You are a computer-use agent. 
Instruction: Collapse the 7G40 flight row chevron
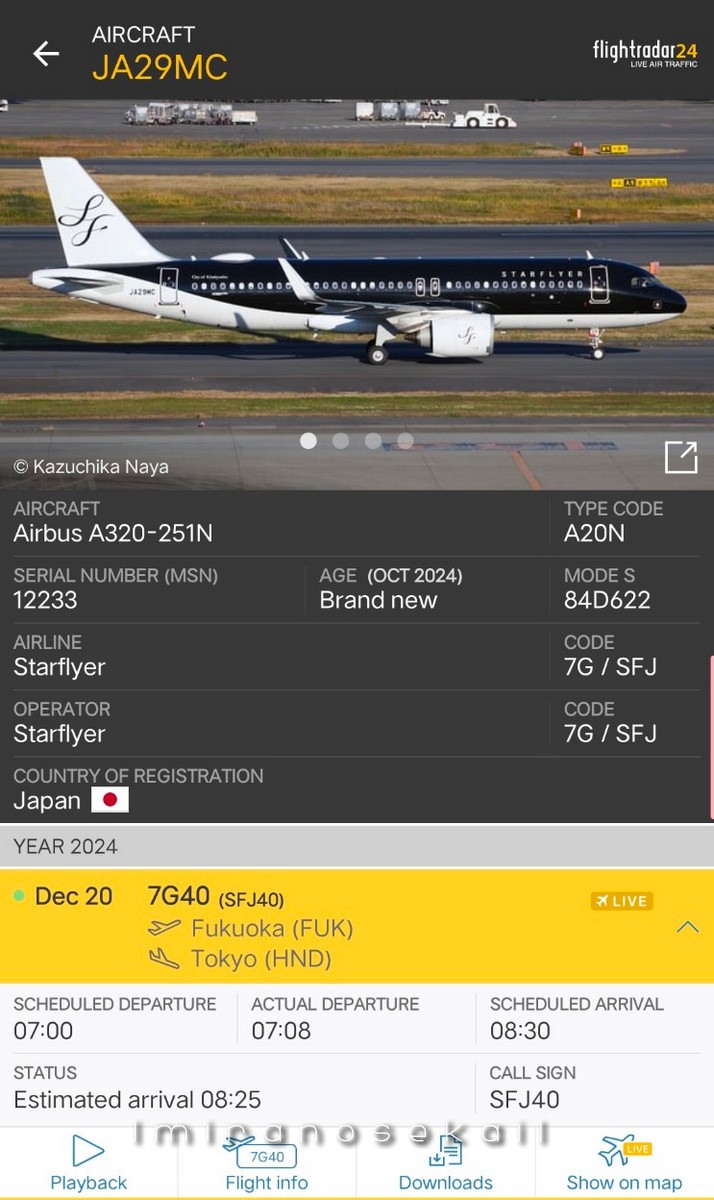tap(687, 927)
